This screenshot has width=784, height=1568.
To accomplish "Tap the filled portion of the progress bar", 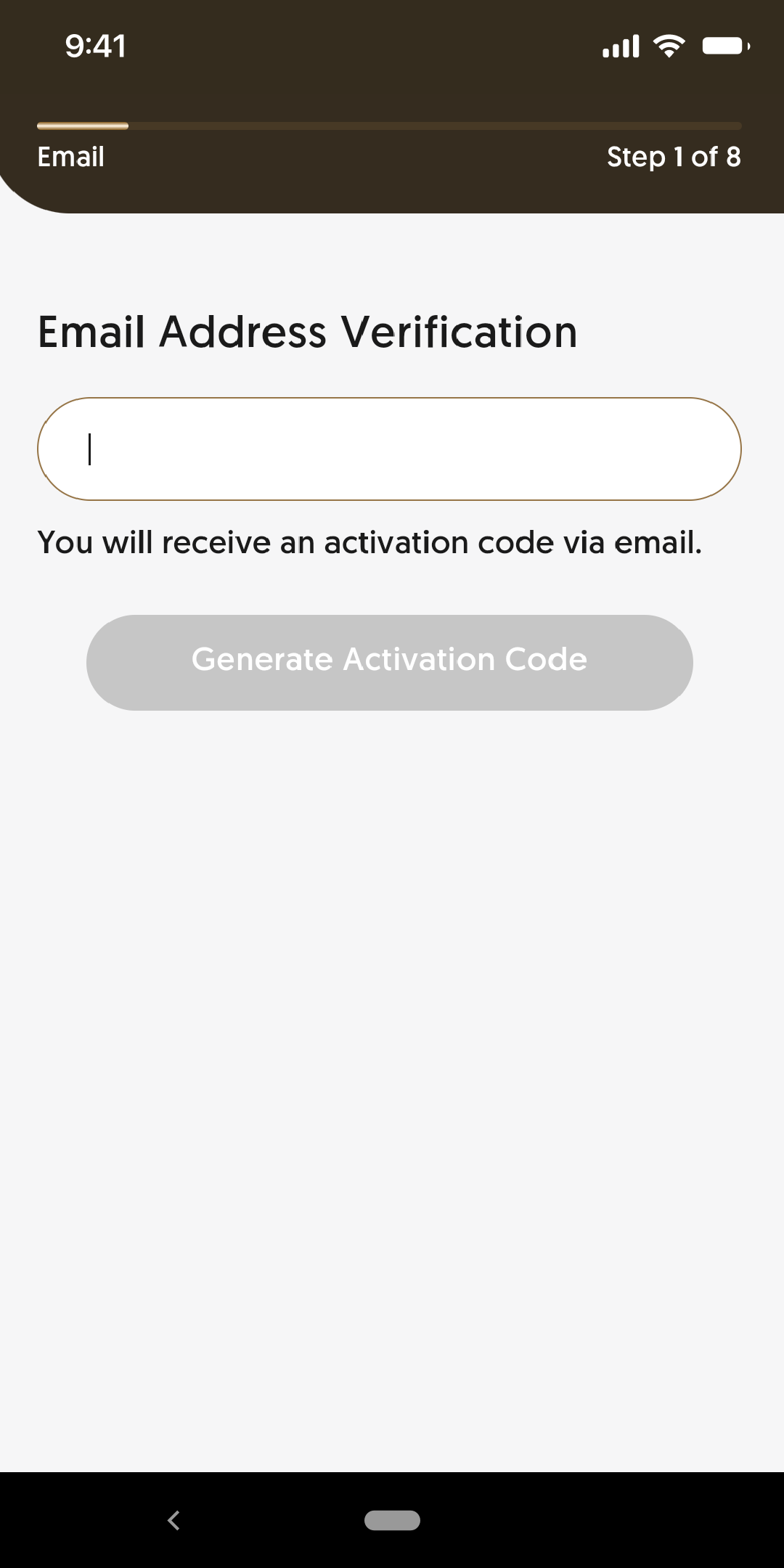I will click(x=83, y=126).
